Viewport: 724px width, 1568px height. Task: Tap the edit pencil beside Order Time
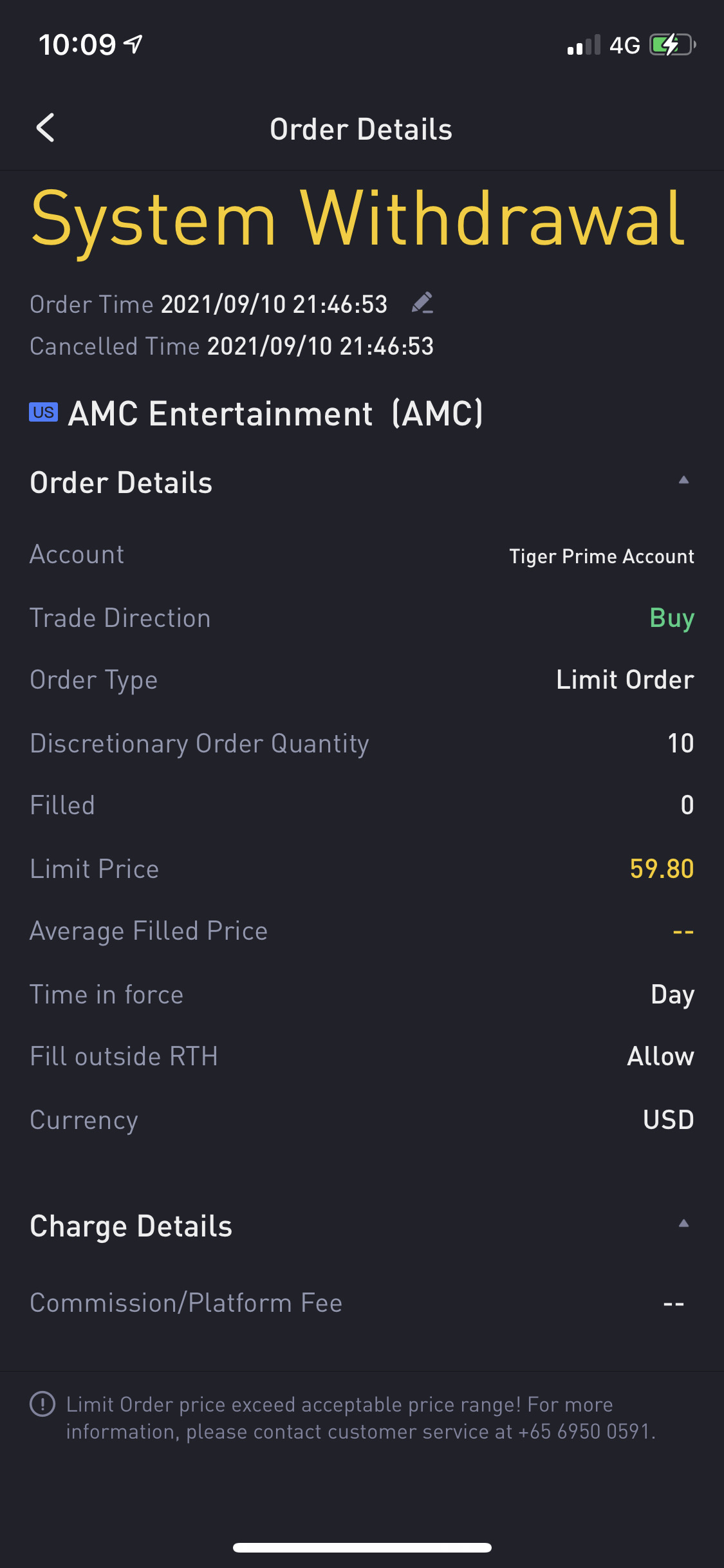422,303
